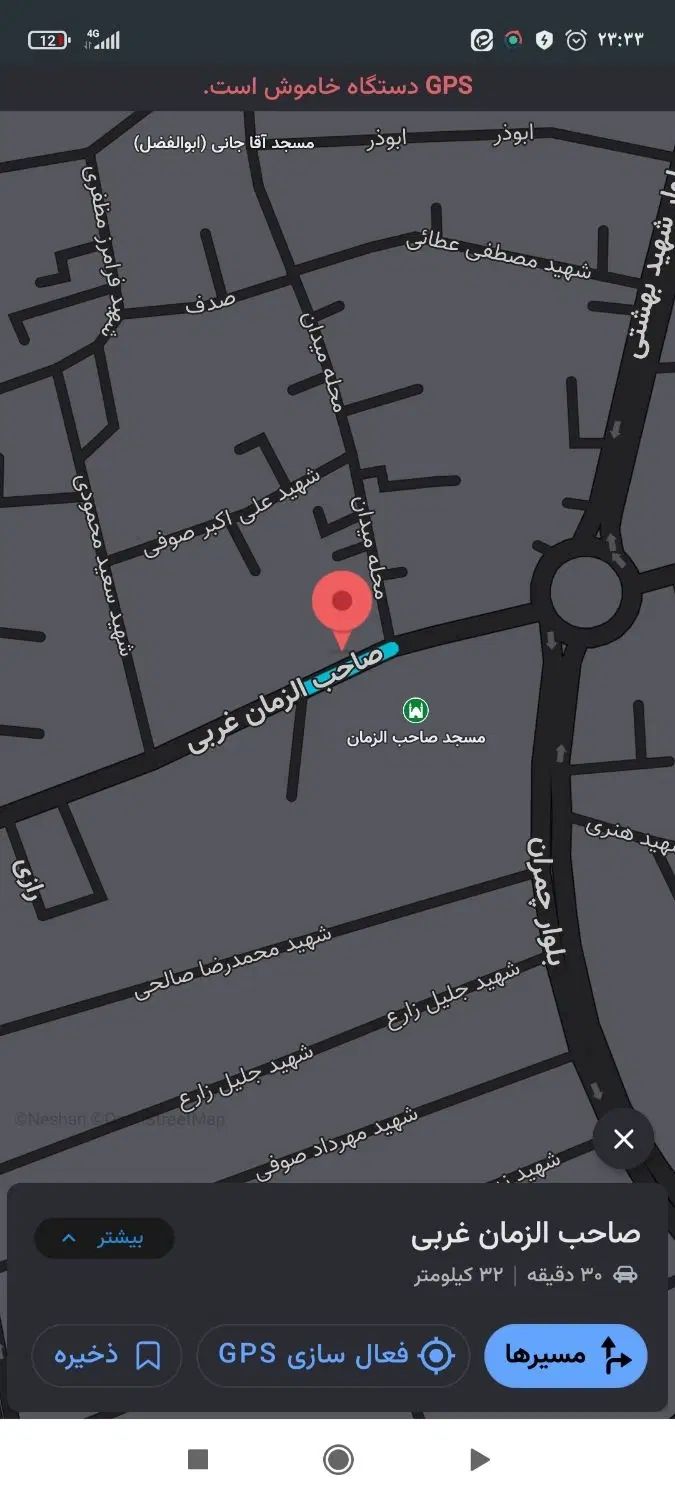Save this place with ذخیره

point(107,1355)
